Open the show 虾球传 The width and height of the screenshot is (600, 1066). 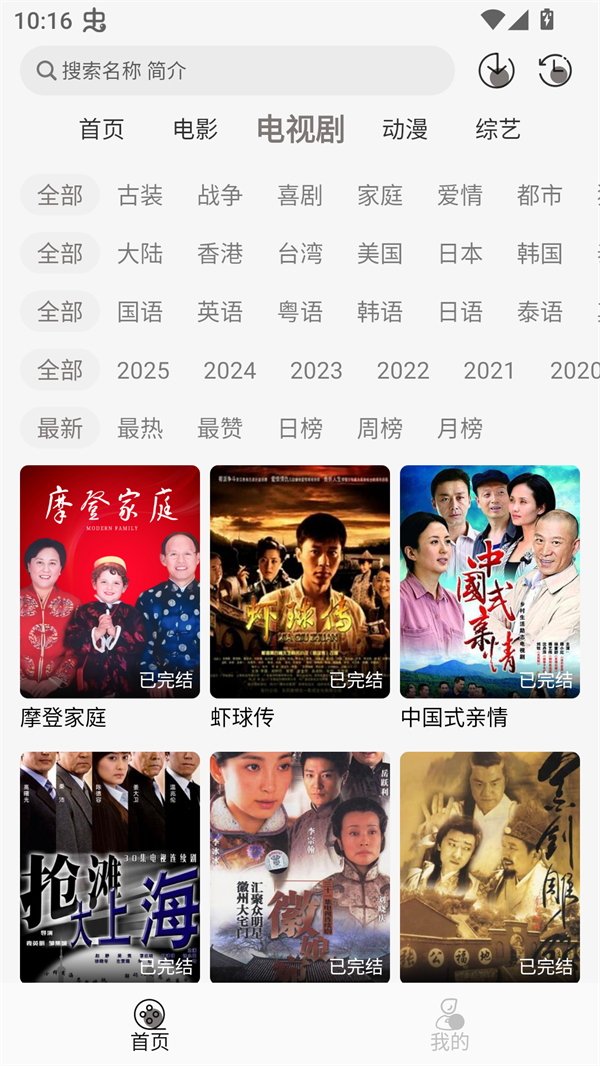(x=300, y=582)
